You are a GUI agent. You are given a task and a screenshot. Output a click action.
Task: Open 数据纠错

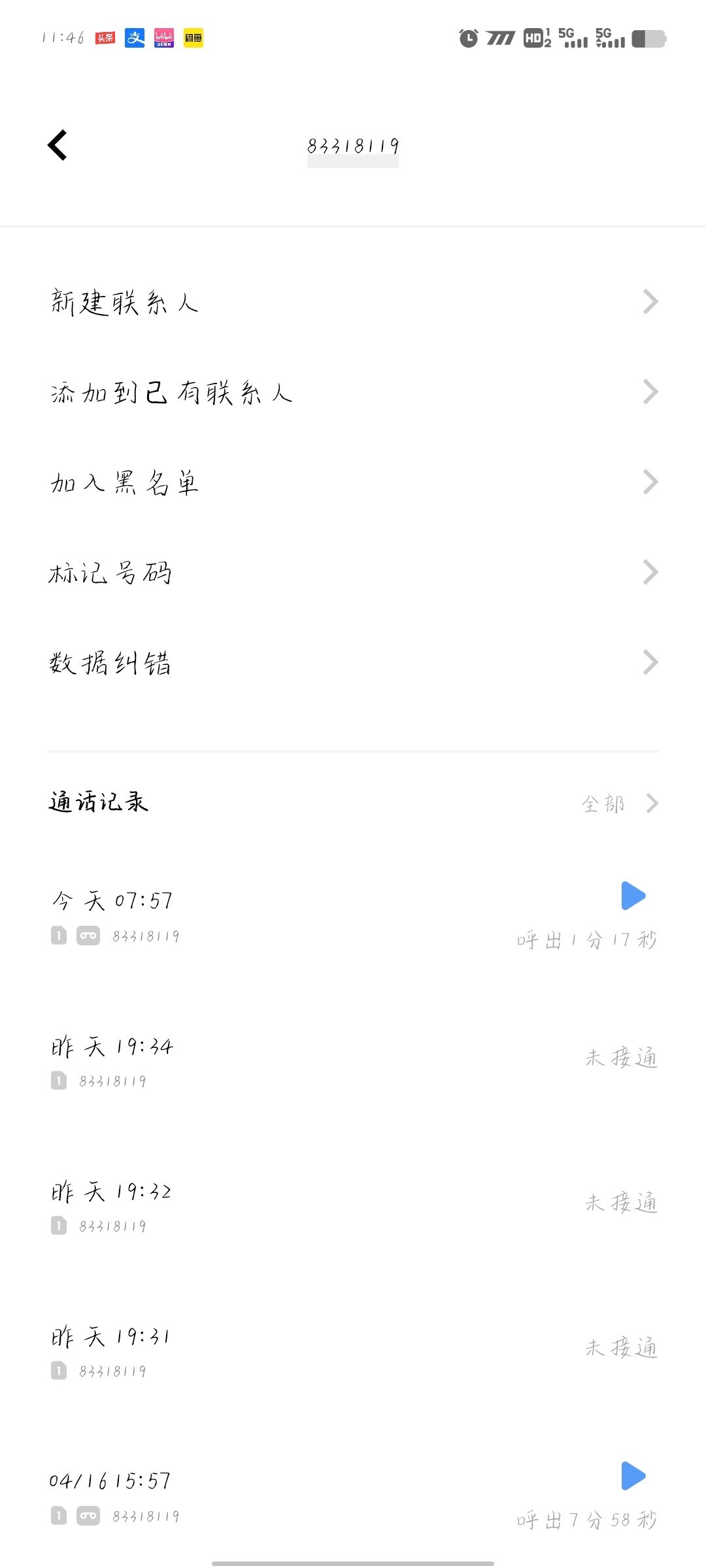(353, 662)
